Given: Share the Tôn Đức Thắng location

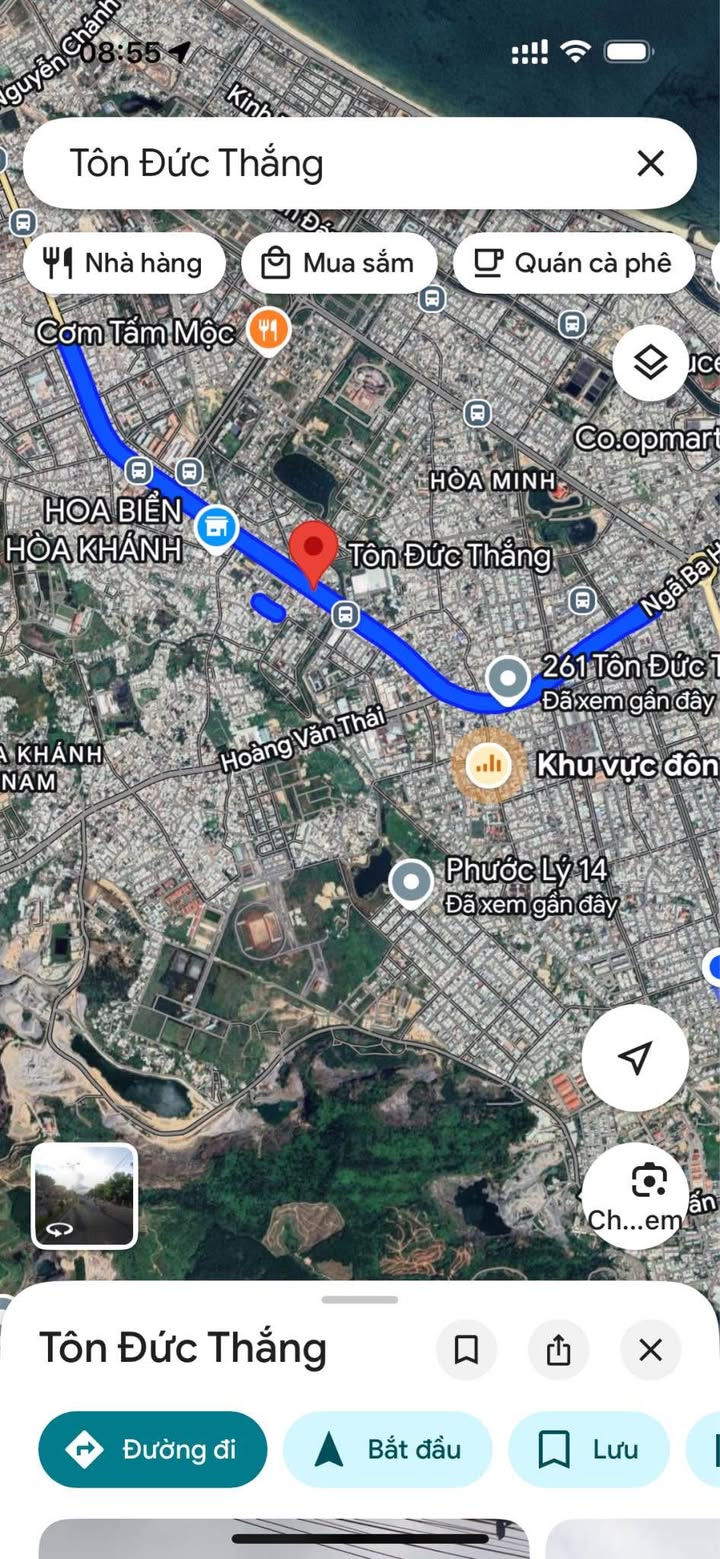Looking at the screenshot, I should pos(558,1350).
